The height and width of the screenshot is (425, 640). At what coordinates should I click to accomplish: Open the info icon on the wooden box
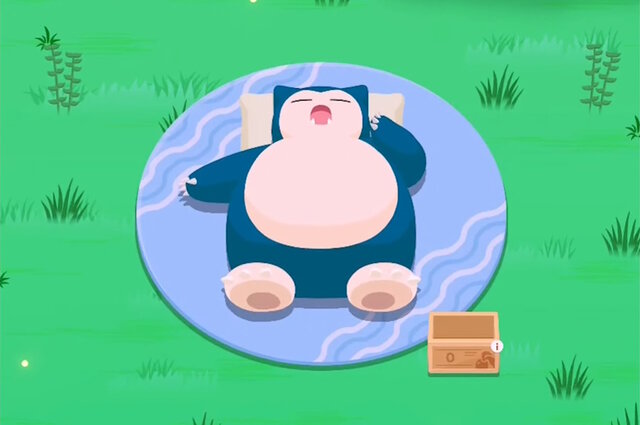coord(497,347)
